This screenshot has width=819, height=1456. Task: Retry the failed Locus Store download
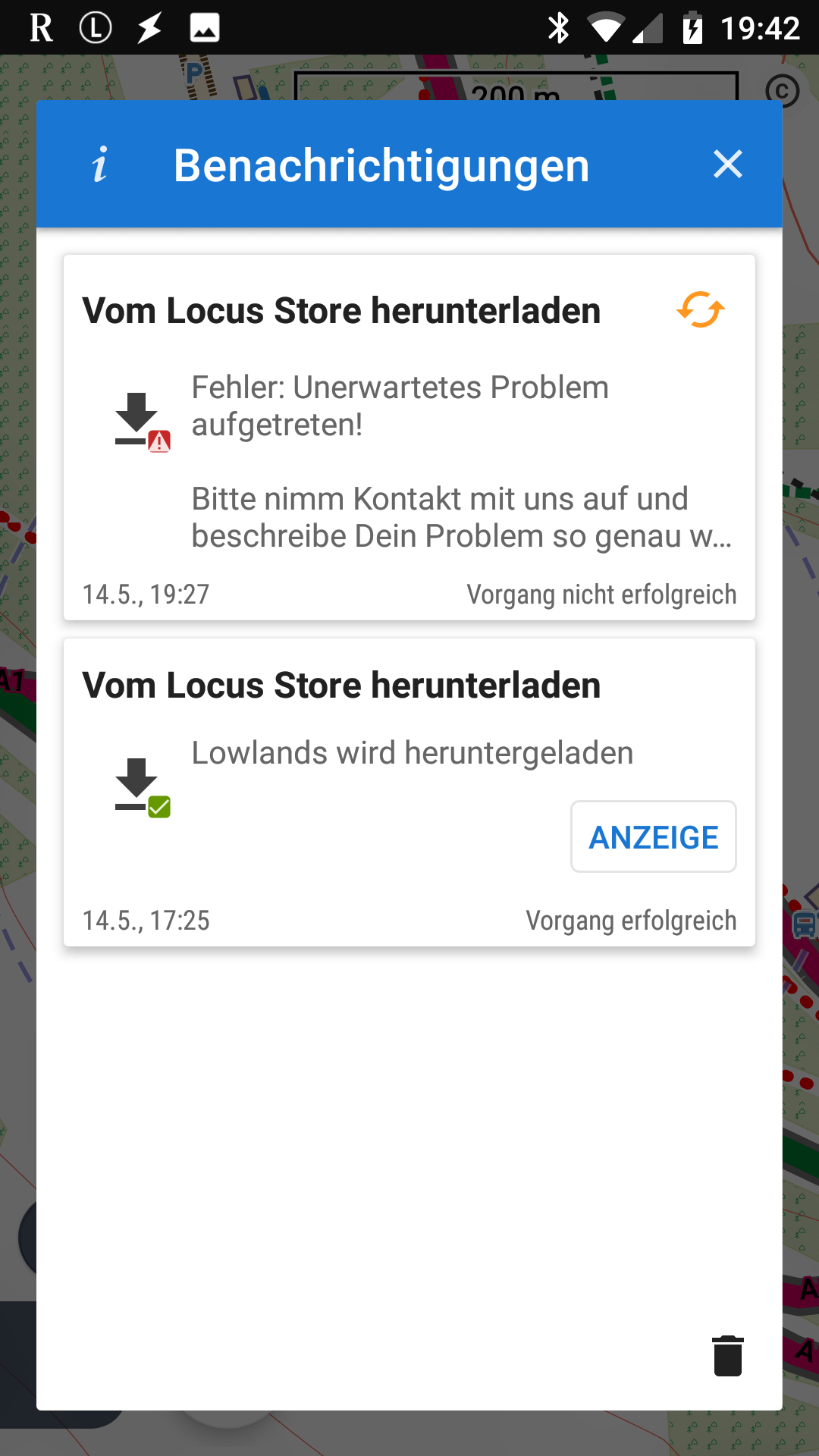pyautogui.click(x=701, y=310)
